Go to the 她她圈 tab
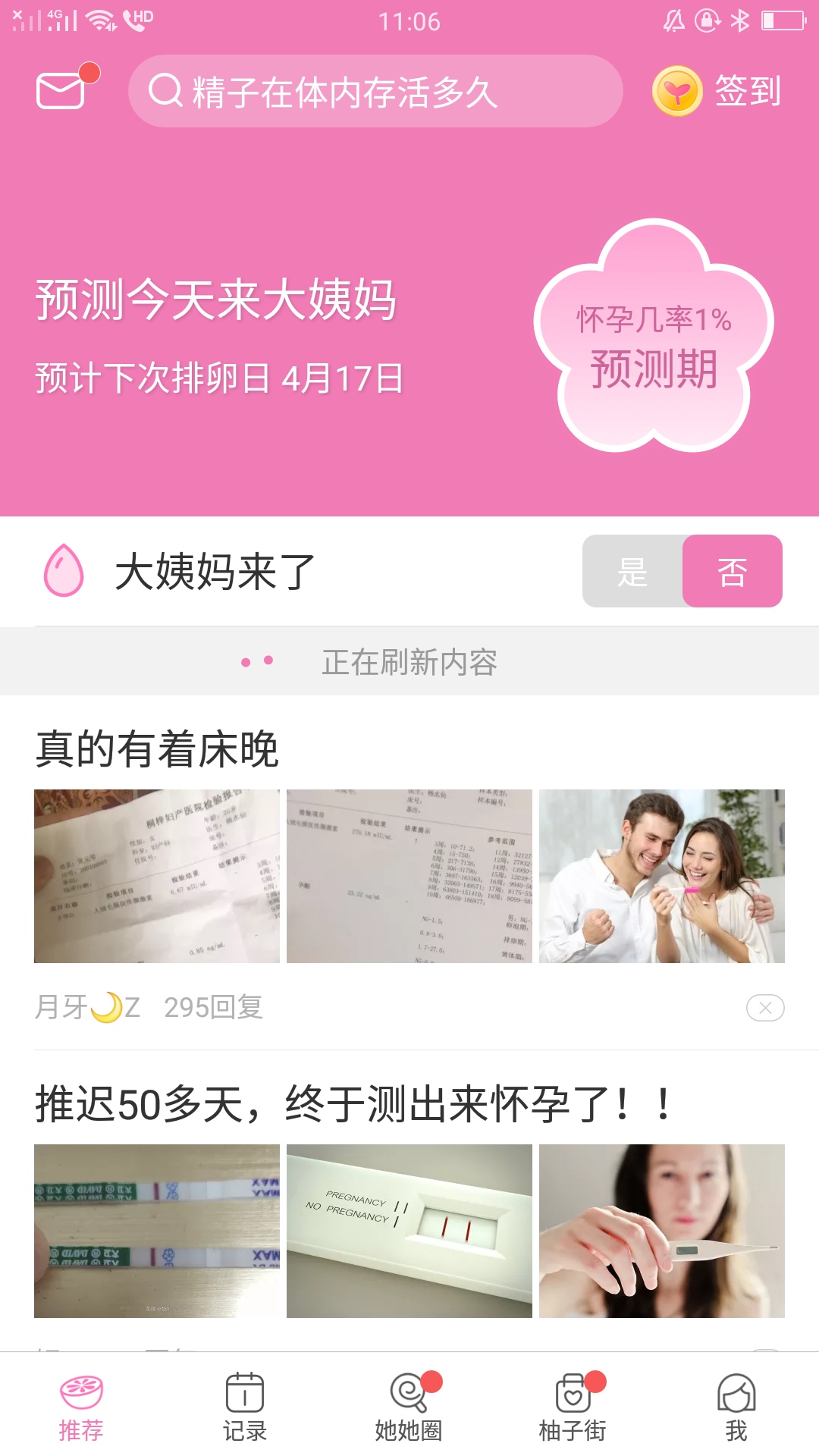This screenshot has height=1456, width=819. (x=409, y=1407)
